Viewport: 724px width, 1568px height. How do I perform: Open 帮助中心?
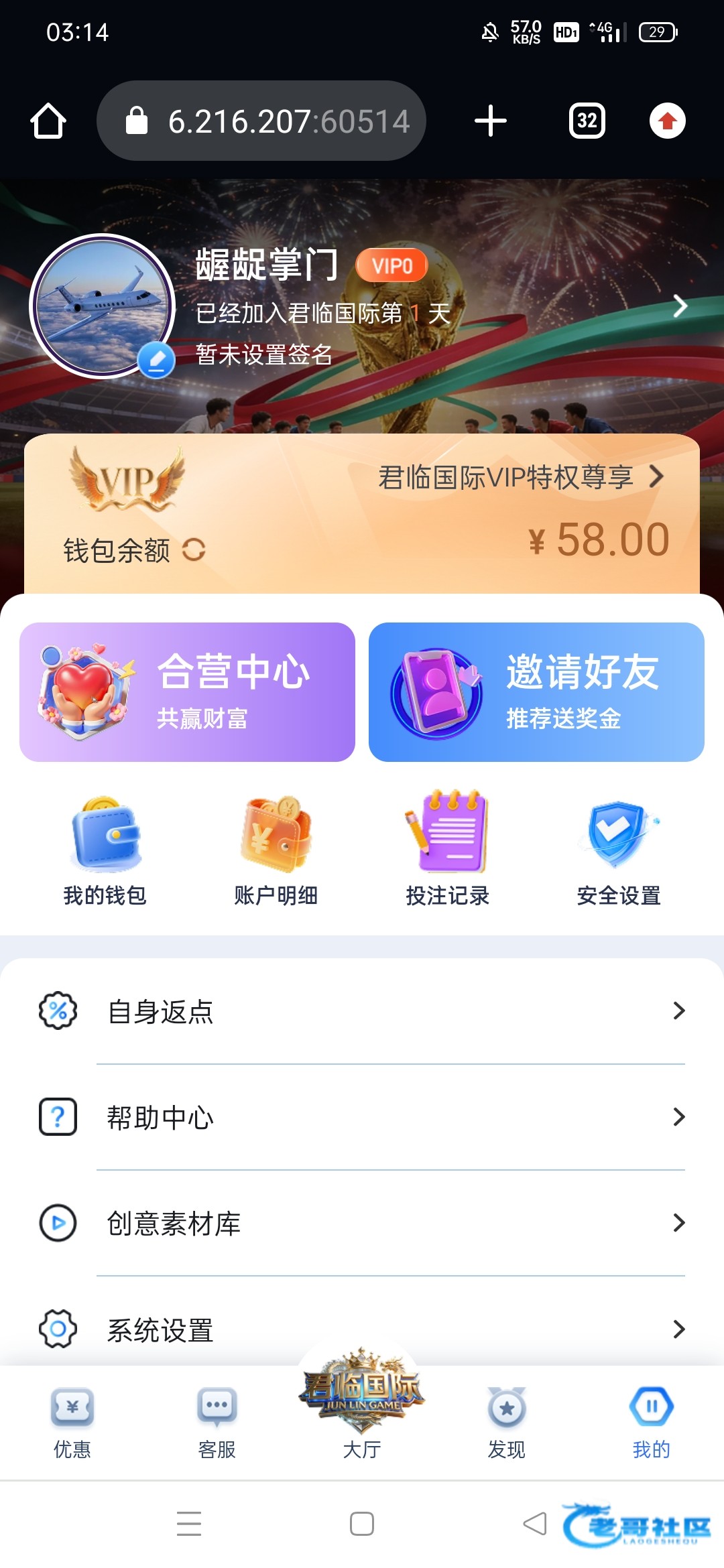[362, 1117]
